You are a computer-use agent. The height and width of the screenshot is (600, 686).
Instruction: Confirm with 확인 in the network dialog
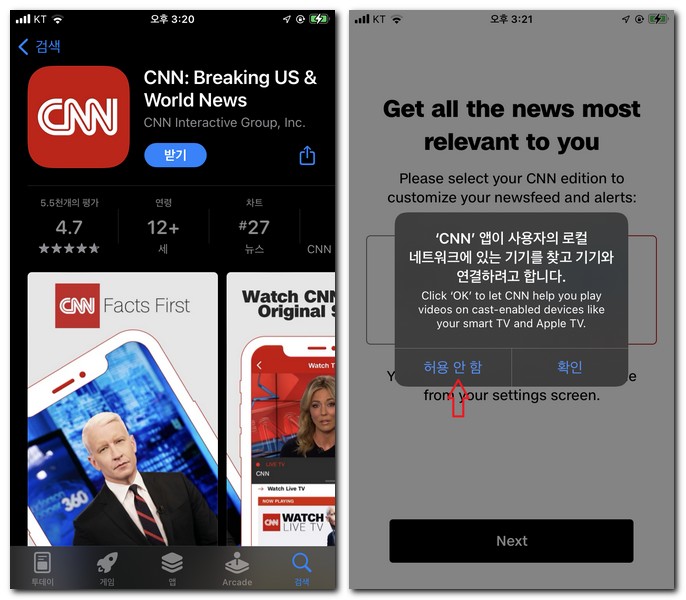570,367
